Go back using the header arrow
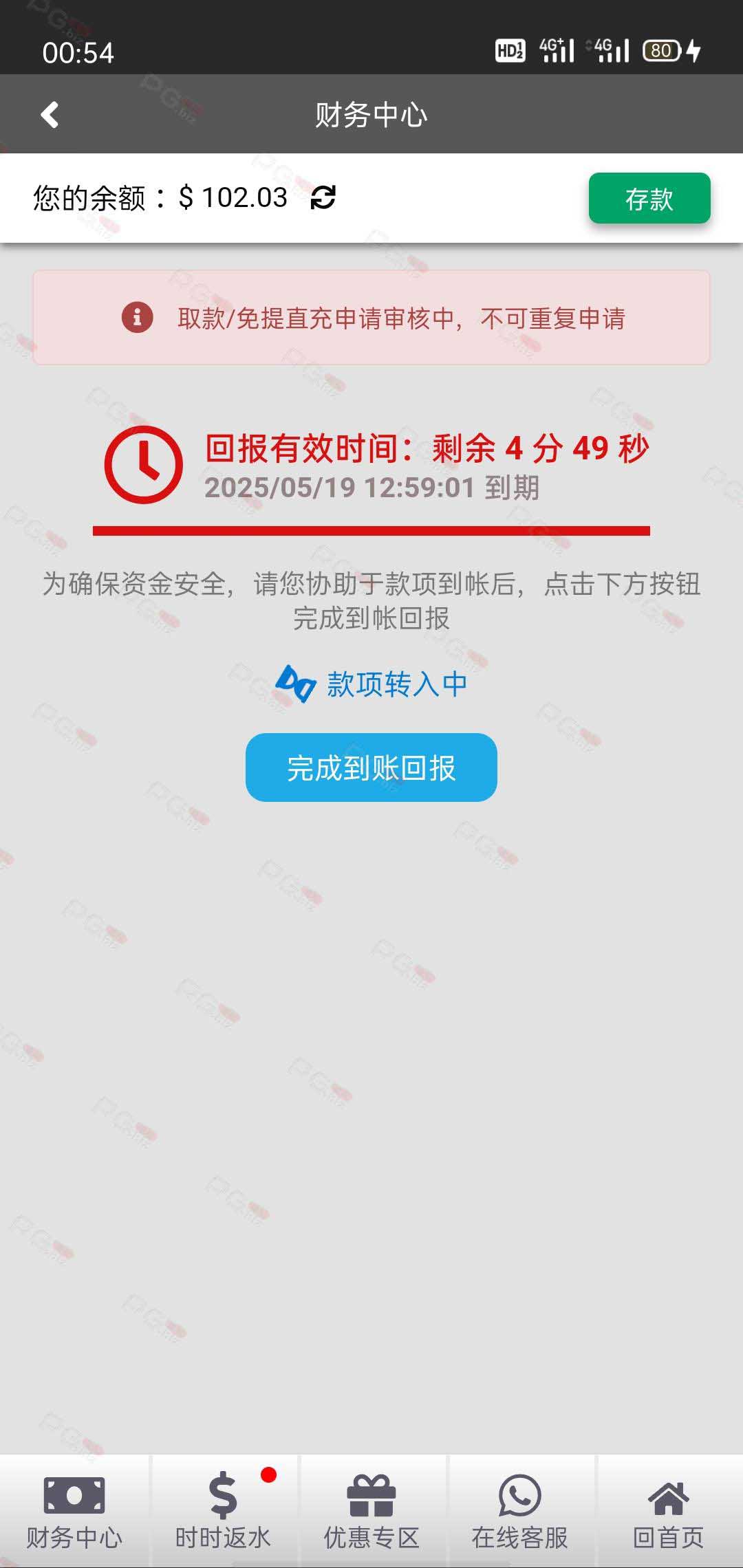Image resolution: width=743 pixels, height=1568 pixels. tap(50, 115)
